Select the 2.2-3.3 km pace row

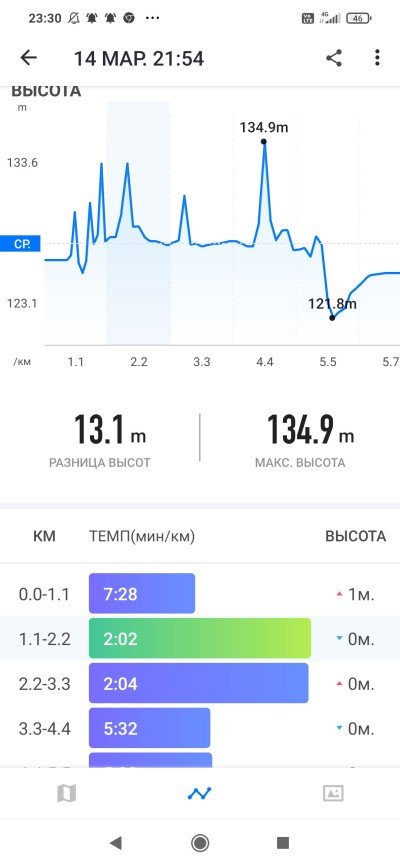coord(200,683)
